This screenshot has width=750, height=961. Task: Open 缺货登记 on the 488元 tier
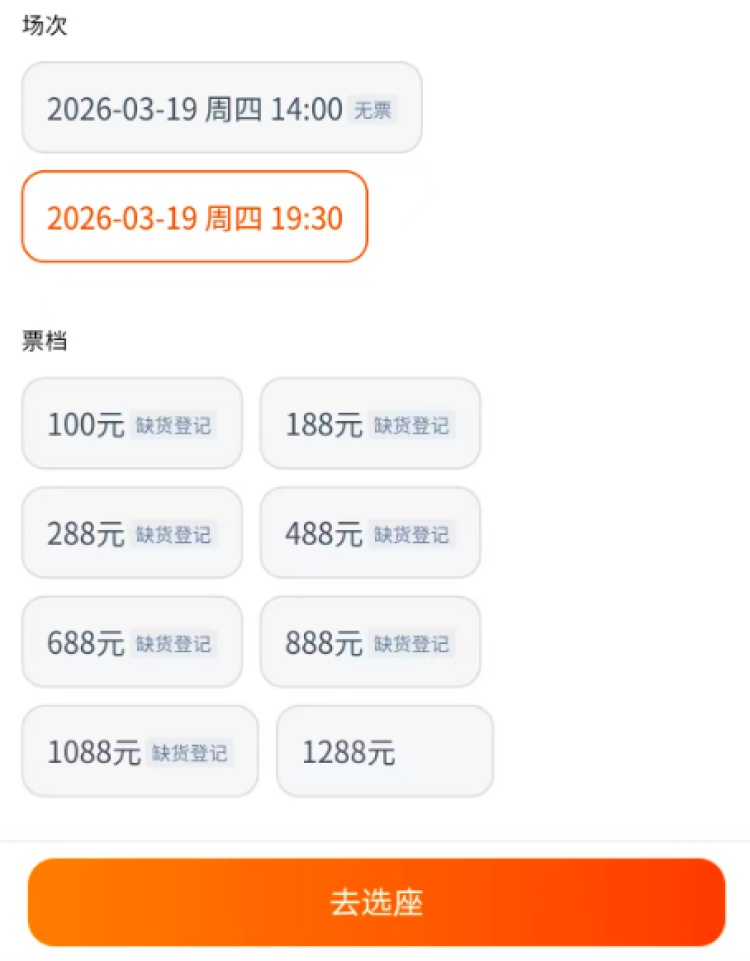[413, 535]
